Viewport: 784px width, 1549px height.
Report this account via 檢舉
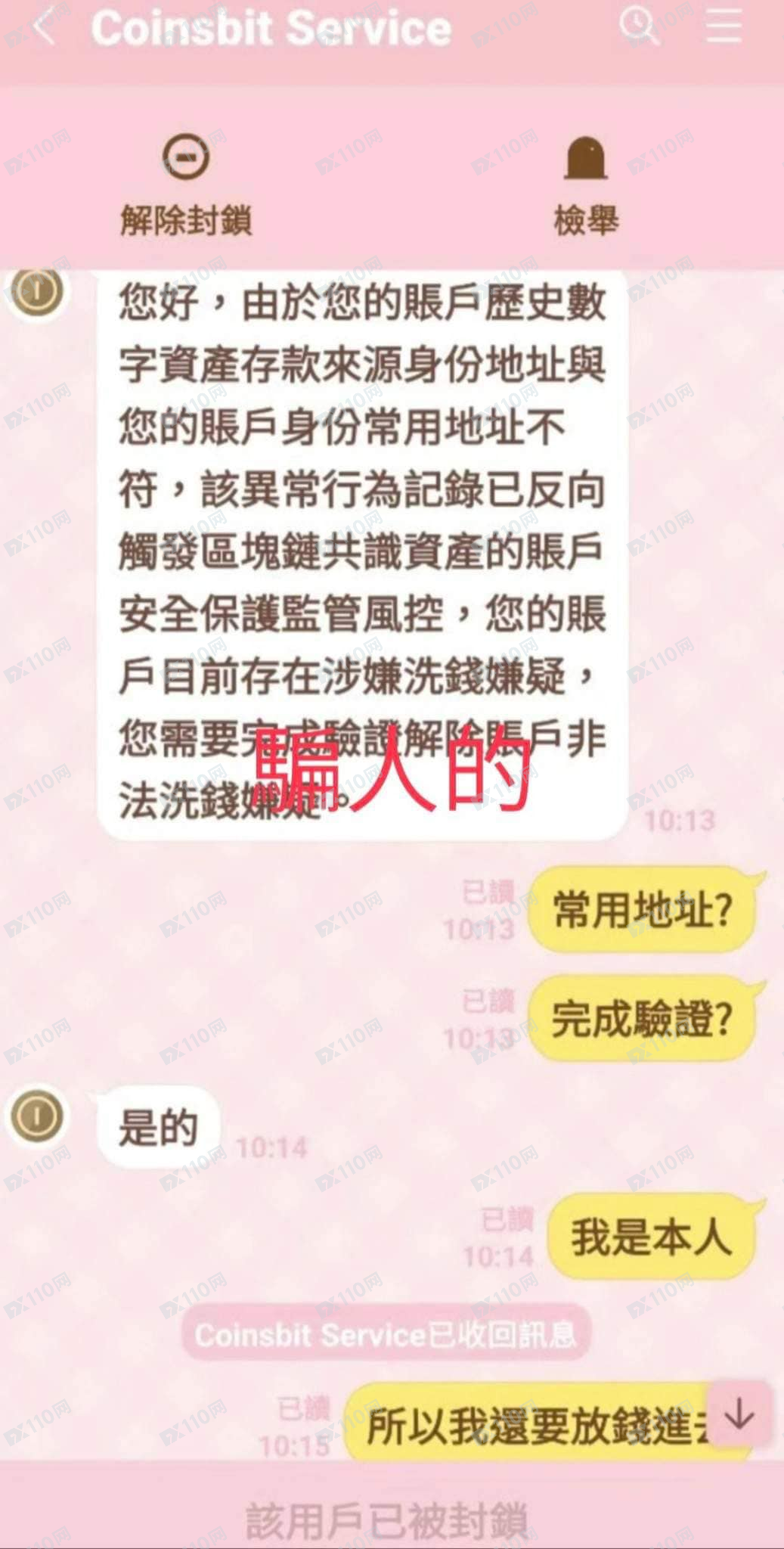pyautogui.click(x=586, y=185)
